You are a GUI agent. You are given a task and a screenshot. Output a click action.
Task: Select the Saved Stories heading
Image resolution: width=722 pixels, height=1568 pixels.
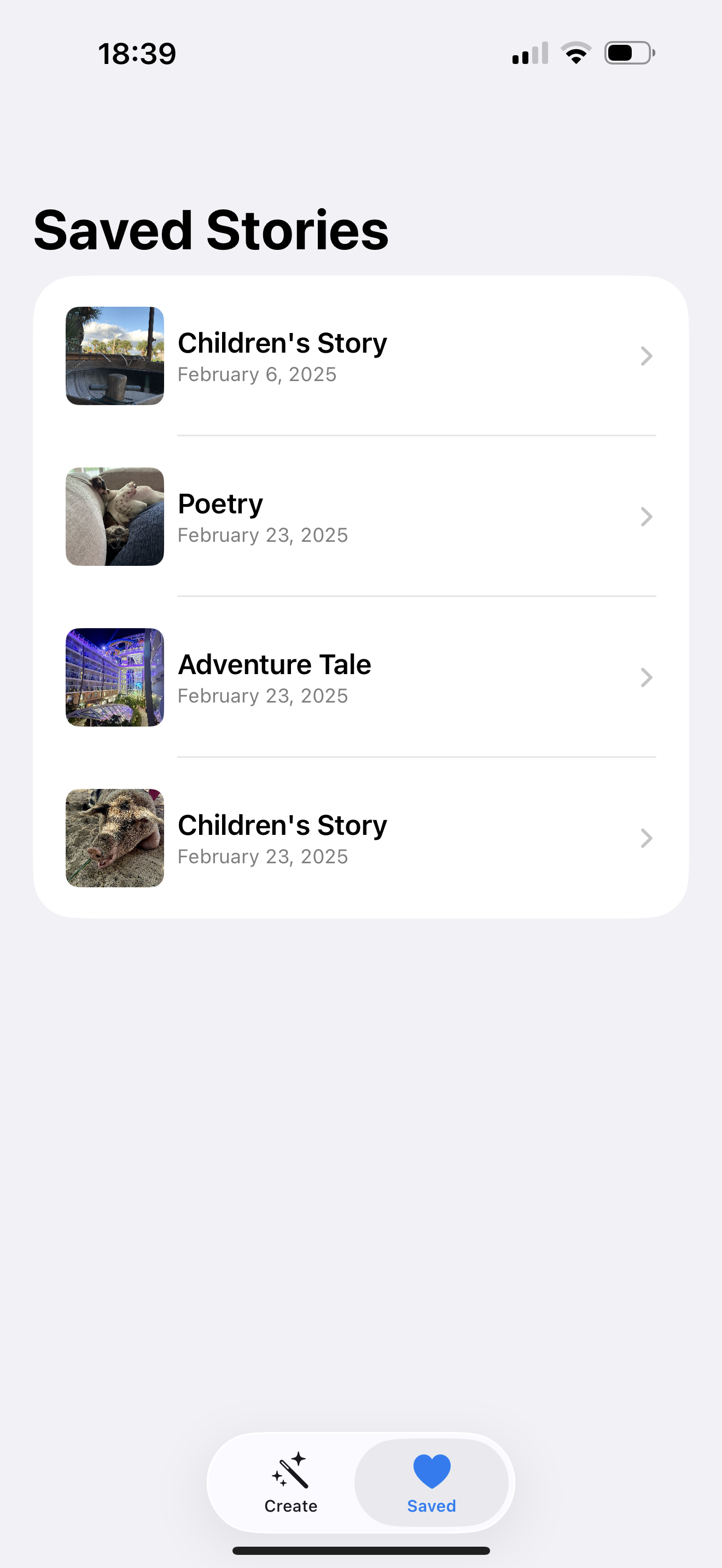[x=211, y=230]
